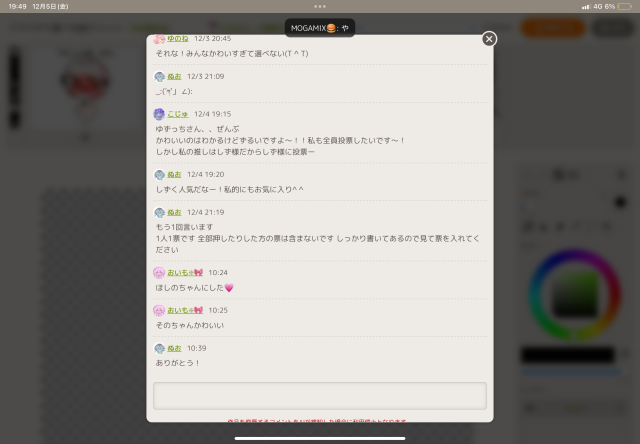Open おいも's name on the 10:25 comment
This screenshot has height=444, width=640.
tap(184, 310)
